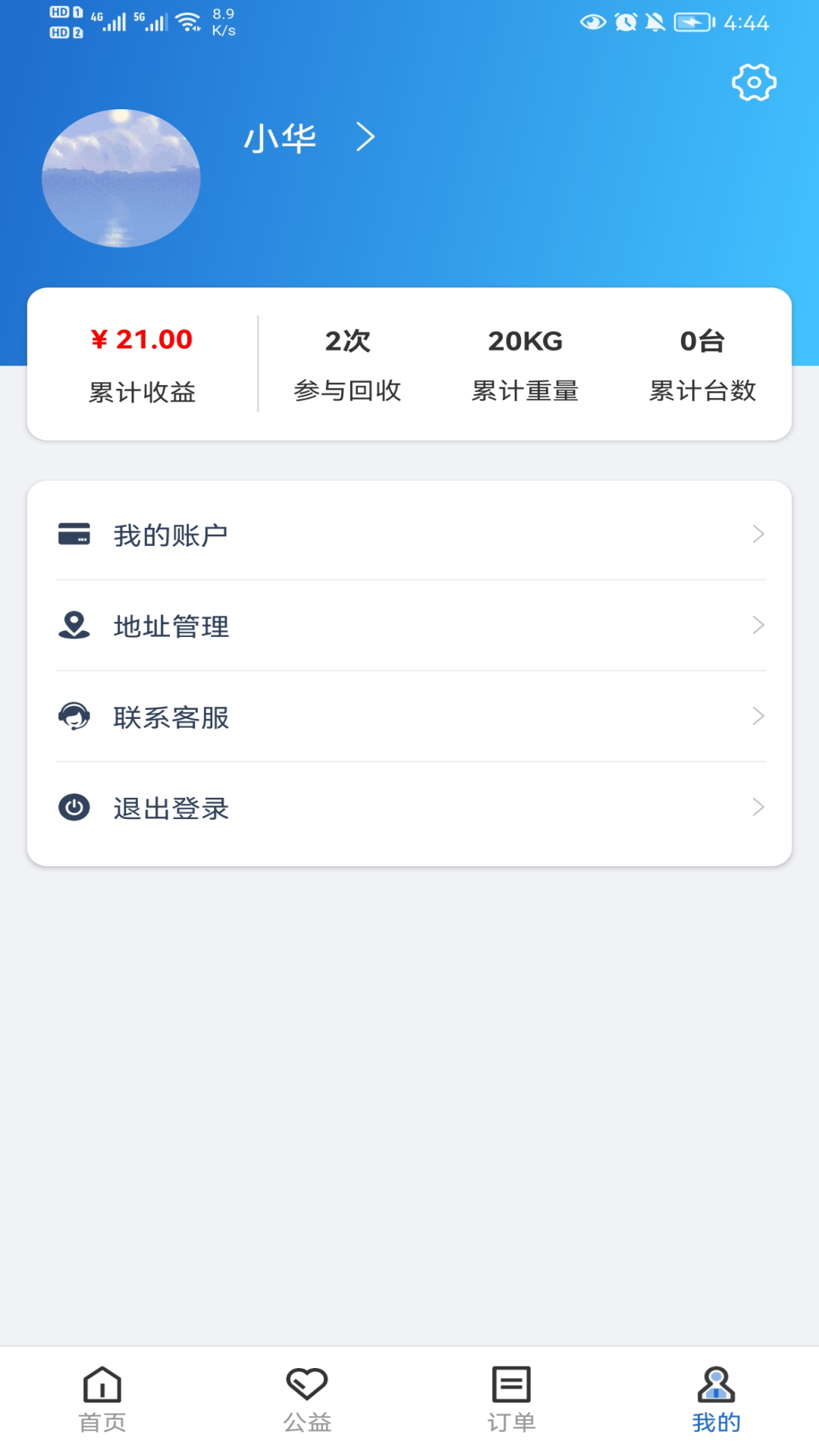Open the settings gear icon

(x=754, y=83)
